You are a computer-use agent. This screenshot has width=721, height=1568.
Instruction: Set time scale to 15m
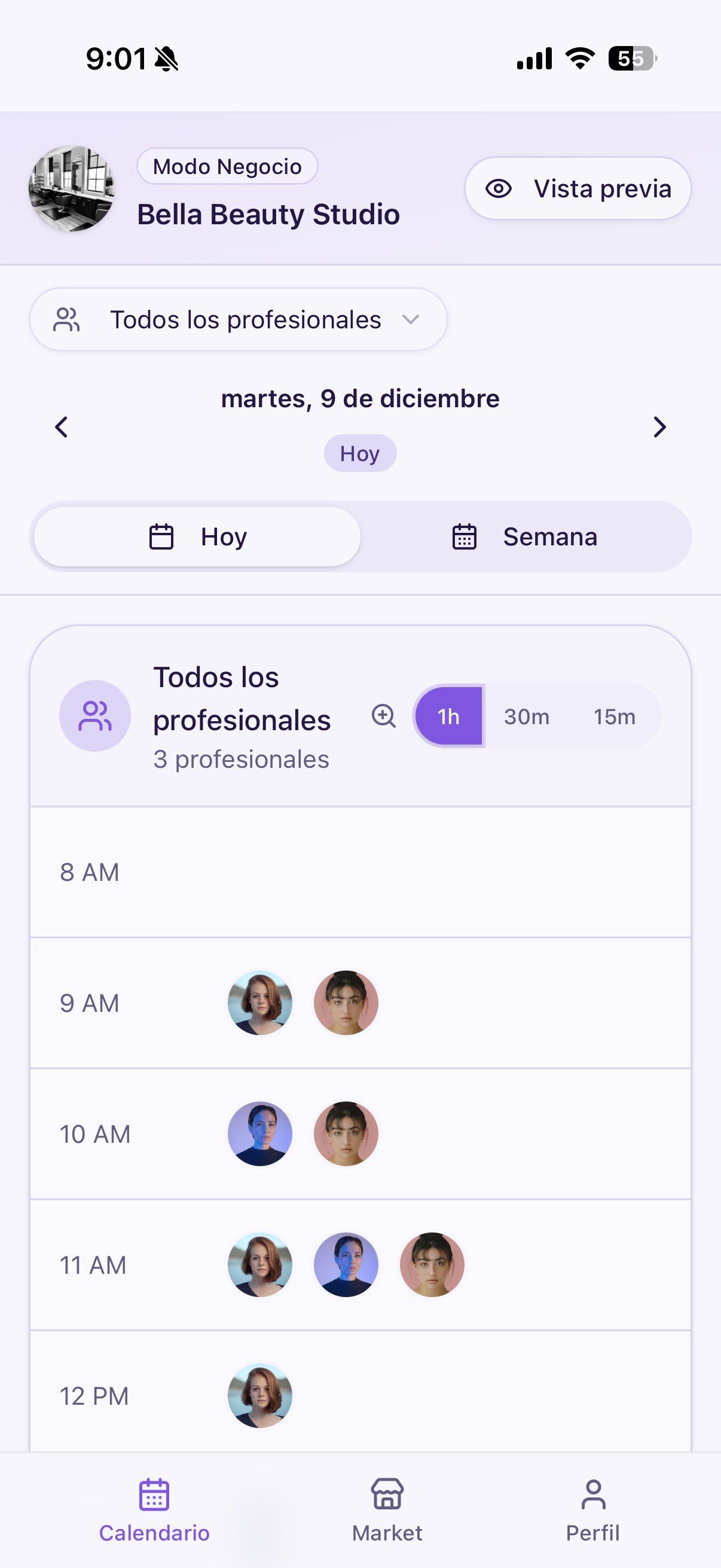[614, 716]
